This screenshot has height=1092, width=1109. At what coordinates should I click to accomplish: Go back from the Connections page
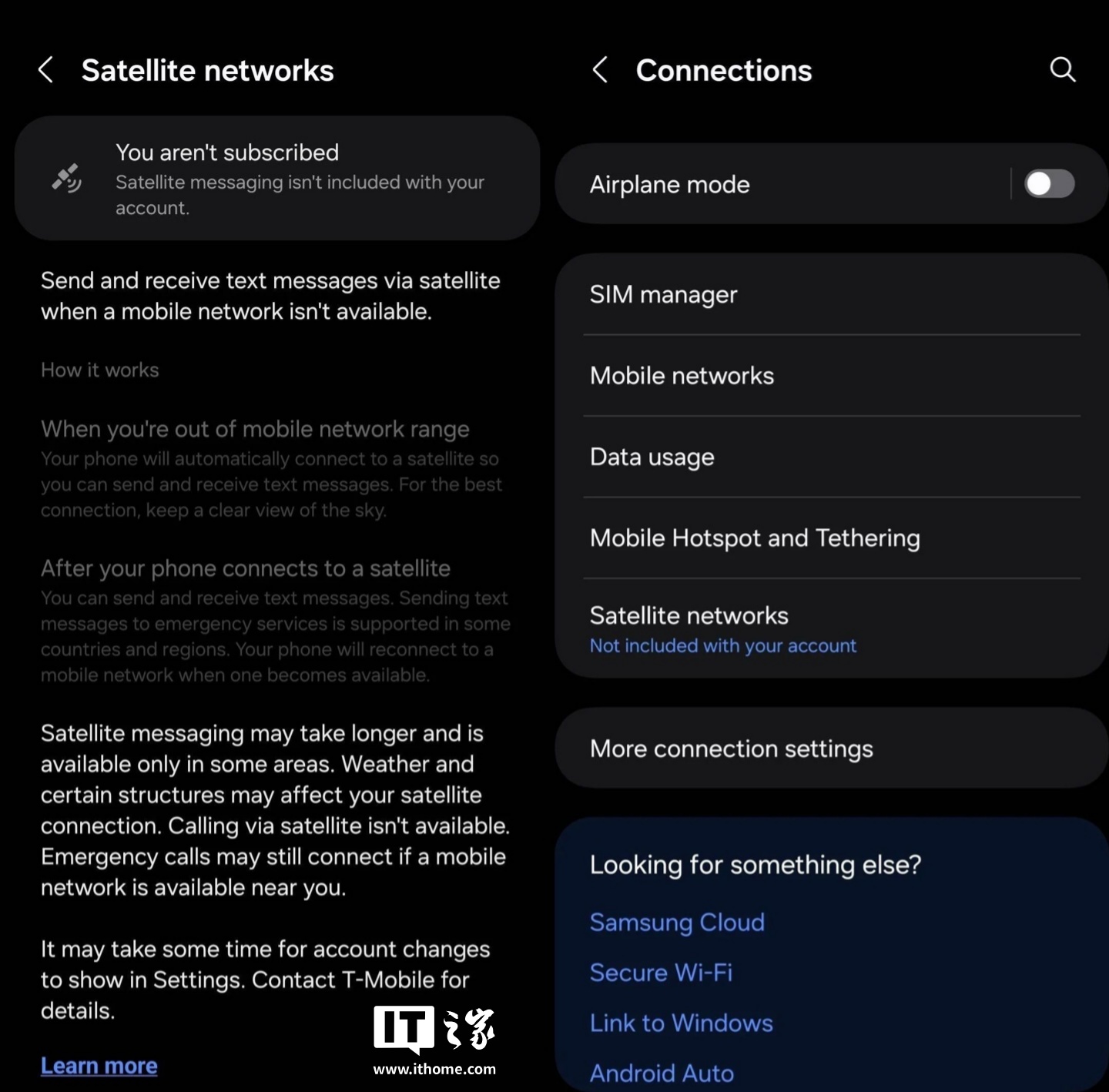click(601, 70)
